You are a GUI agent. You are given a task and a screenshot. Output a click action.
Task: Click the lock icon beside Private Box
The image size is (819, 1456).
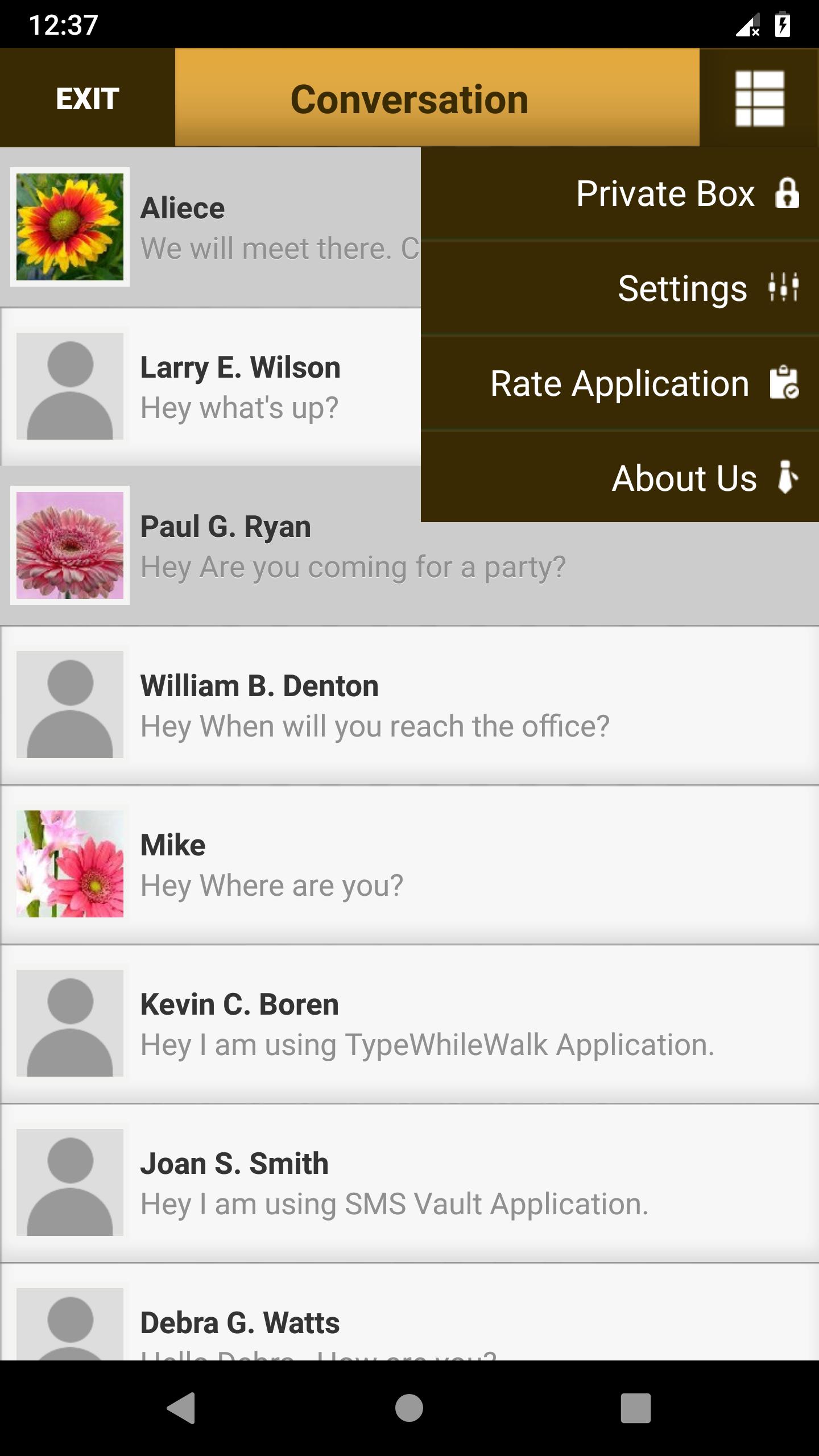pyautogui.click(x=788, y=193)
